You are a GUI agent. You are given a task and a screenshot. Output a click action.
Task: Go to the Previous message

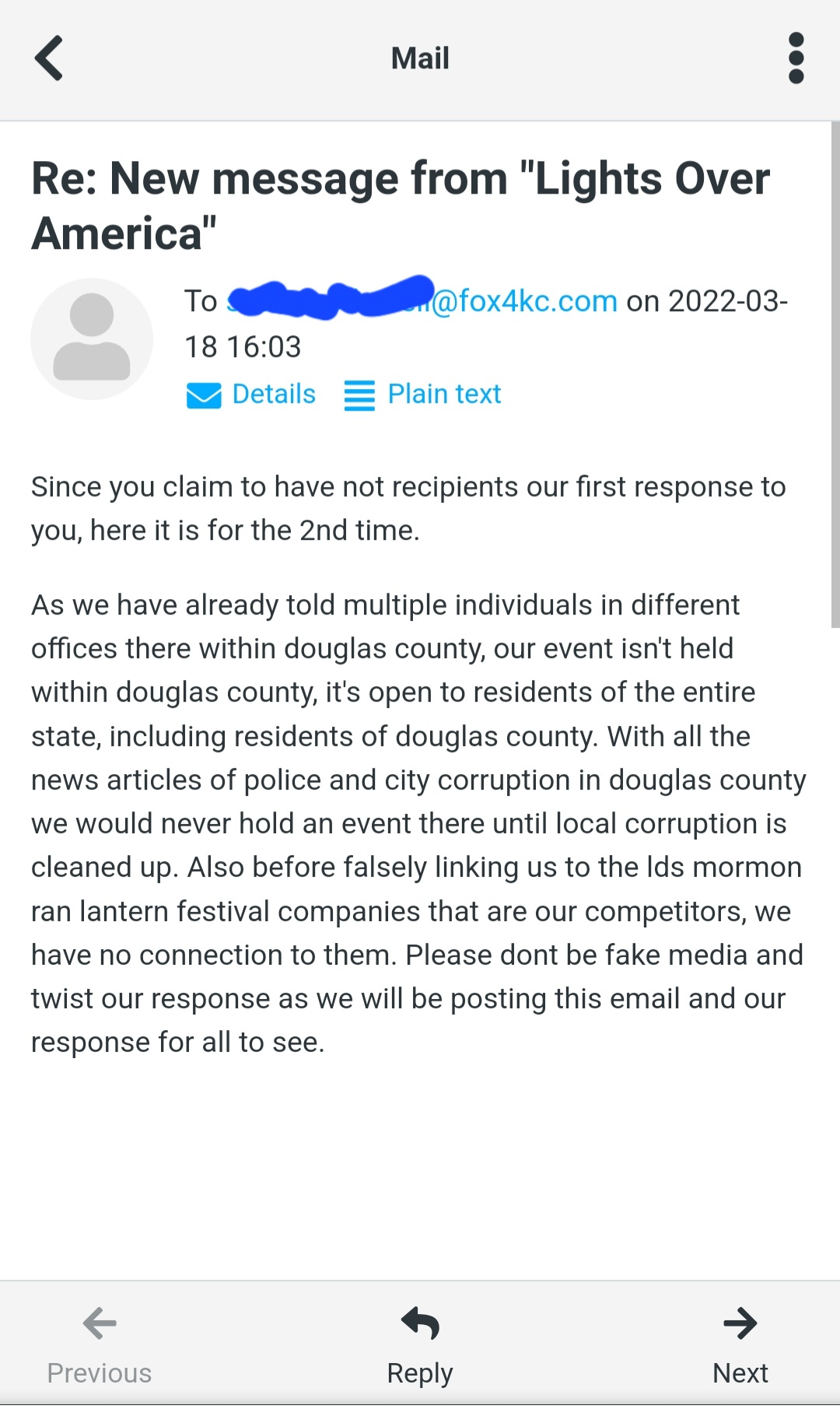coord(100,1344)
